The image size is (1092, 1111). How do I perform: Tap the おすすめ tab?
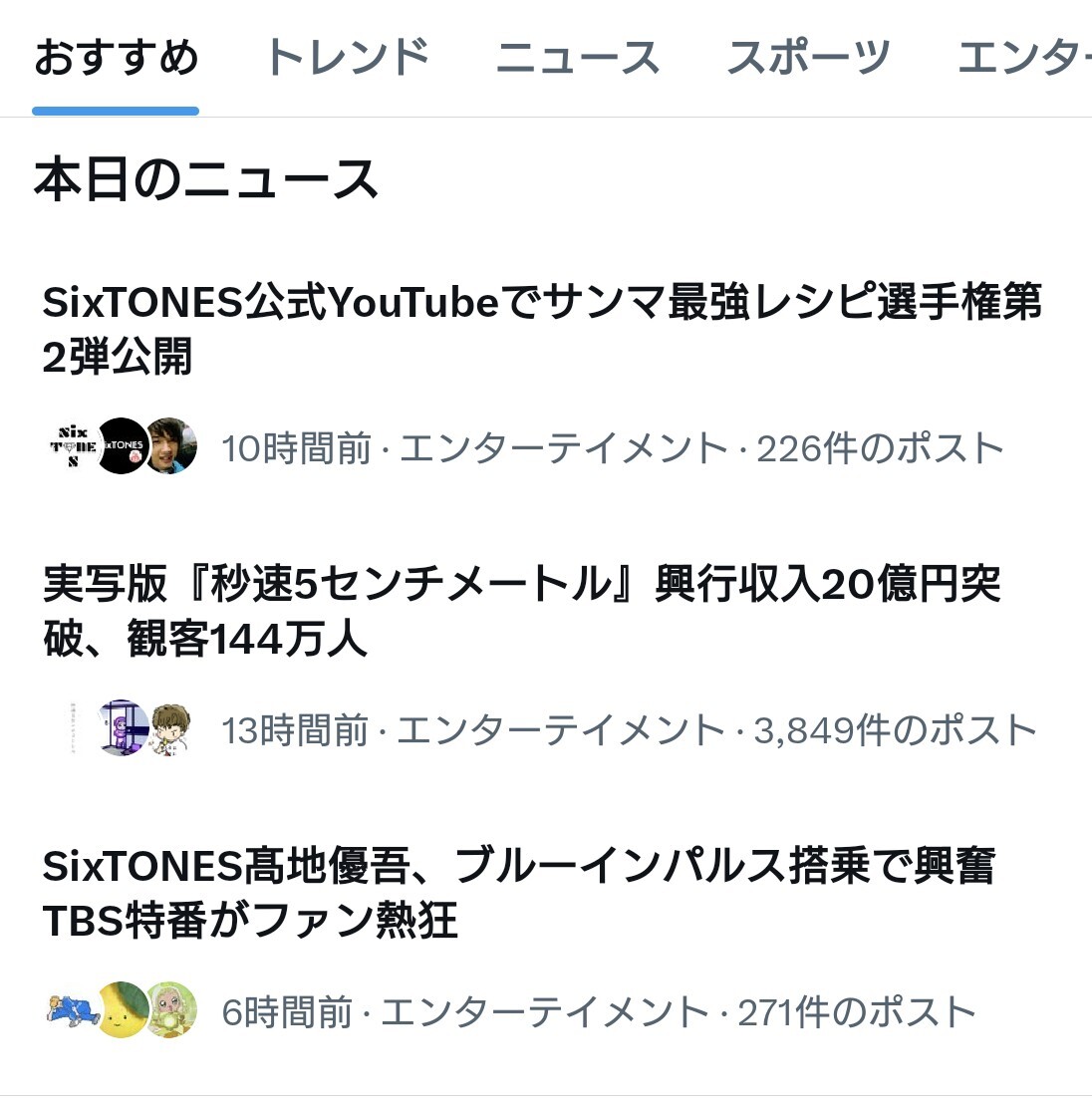point(116,58)
